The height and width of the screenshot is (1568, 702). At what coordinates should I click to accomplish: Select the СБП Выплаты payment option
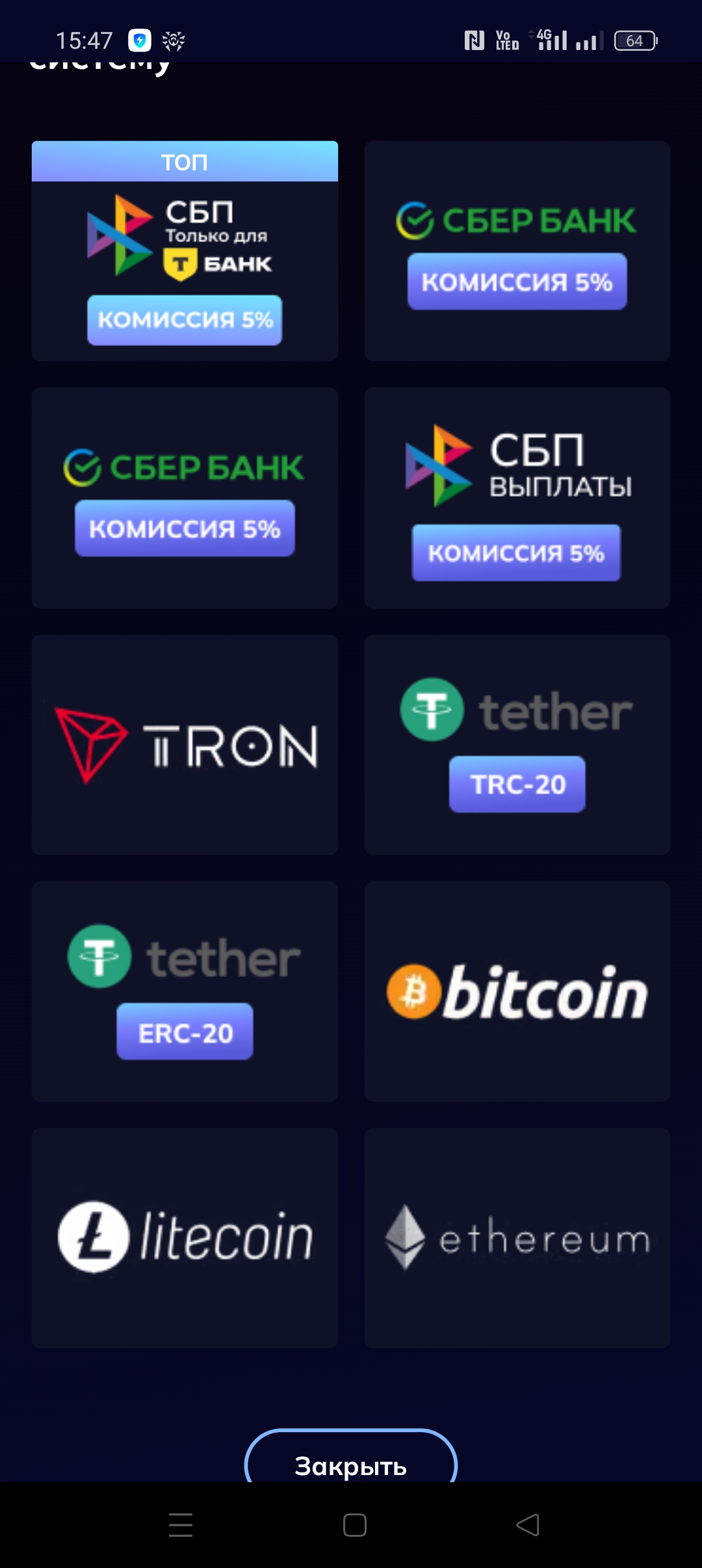tap(517, 498)
